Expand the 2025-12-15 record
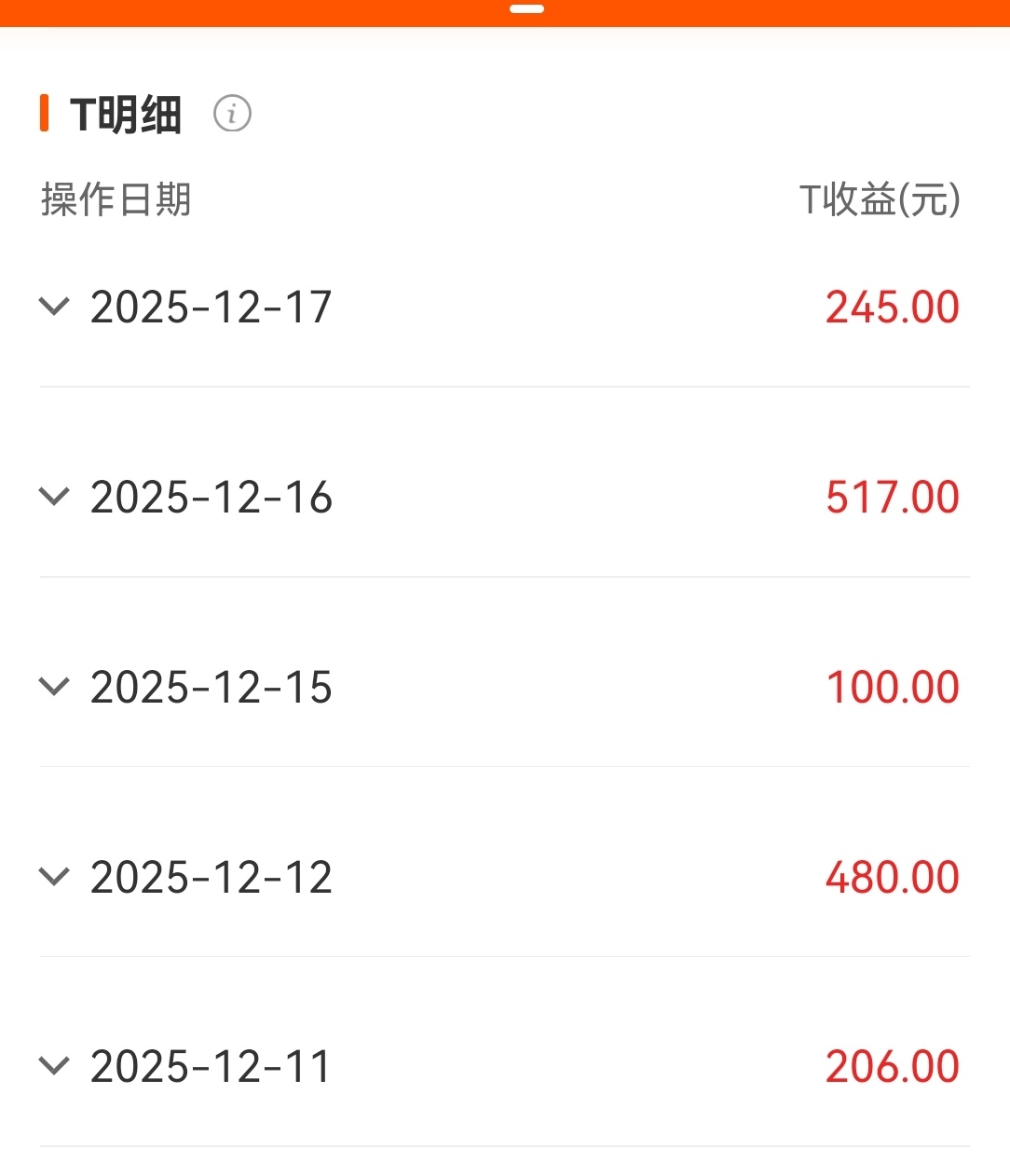This screenshot has width=1010, height=1176. (x=55, y=687)
